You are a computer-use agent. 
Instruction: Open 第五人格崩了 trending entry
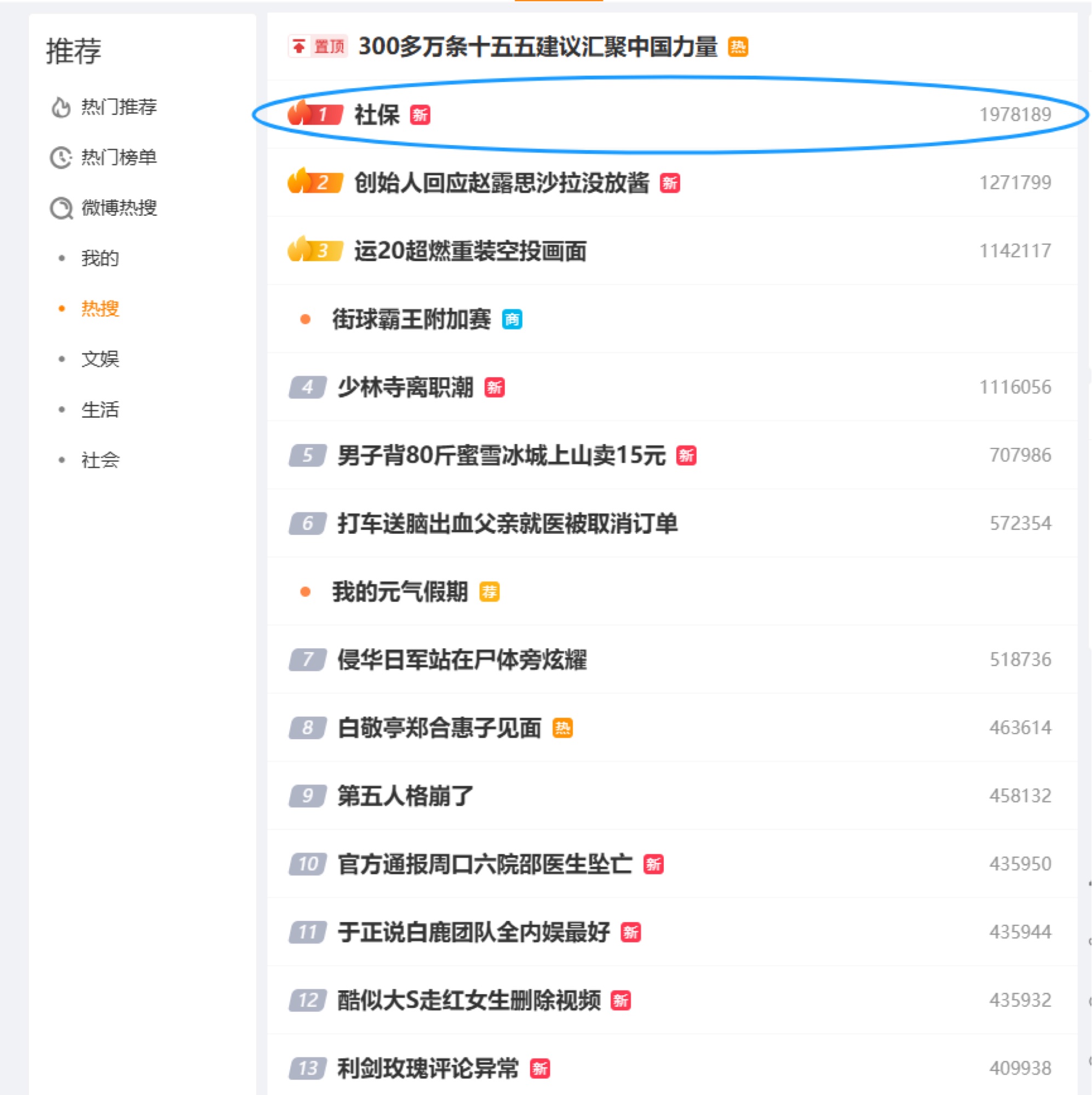tap(405, 796)
